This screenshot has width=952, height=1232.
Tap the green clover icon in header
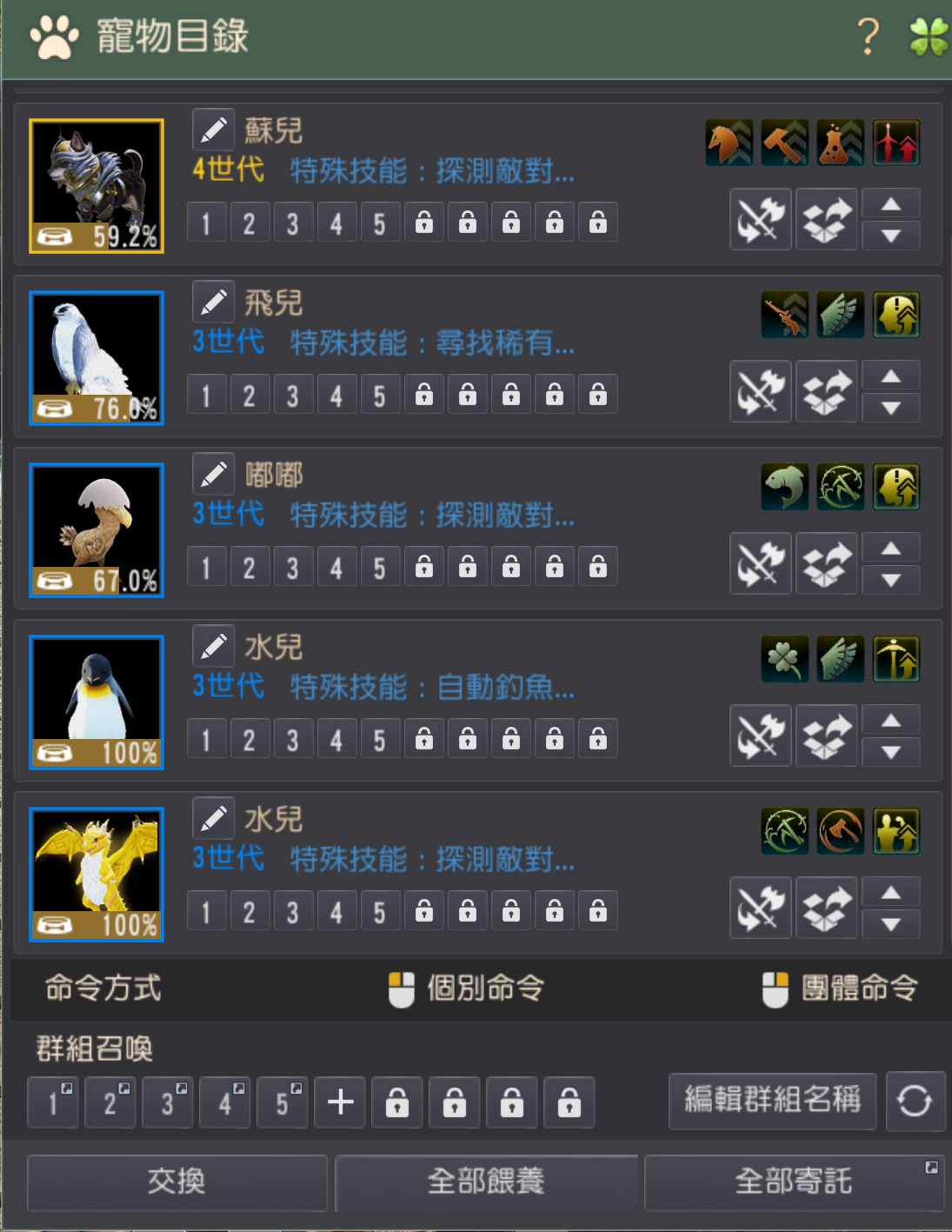pyautogui.click(x=928, y=37)
